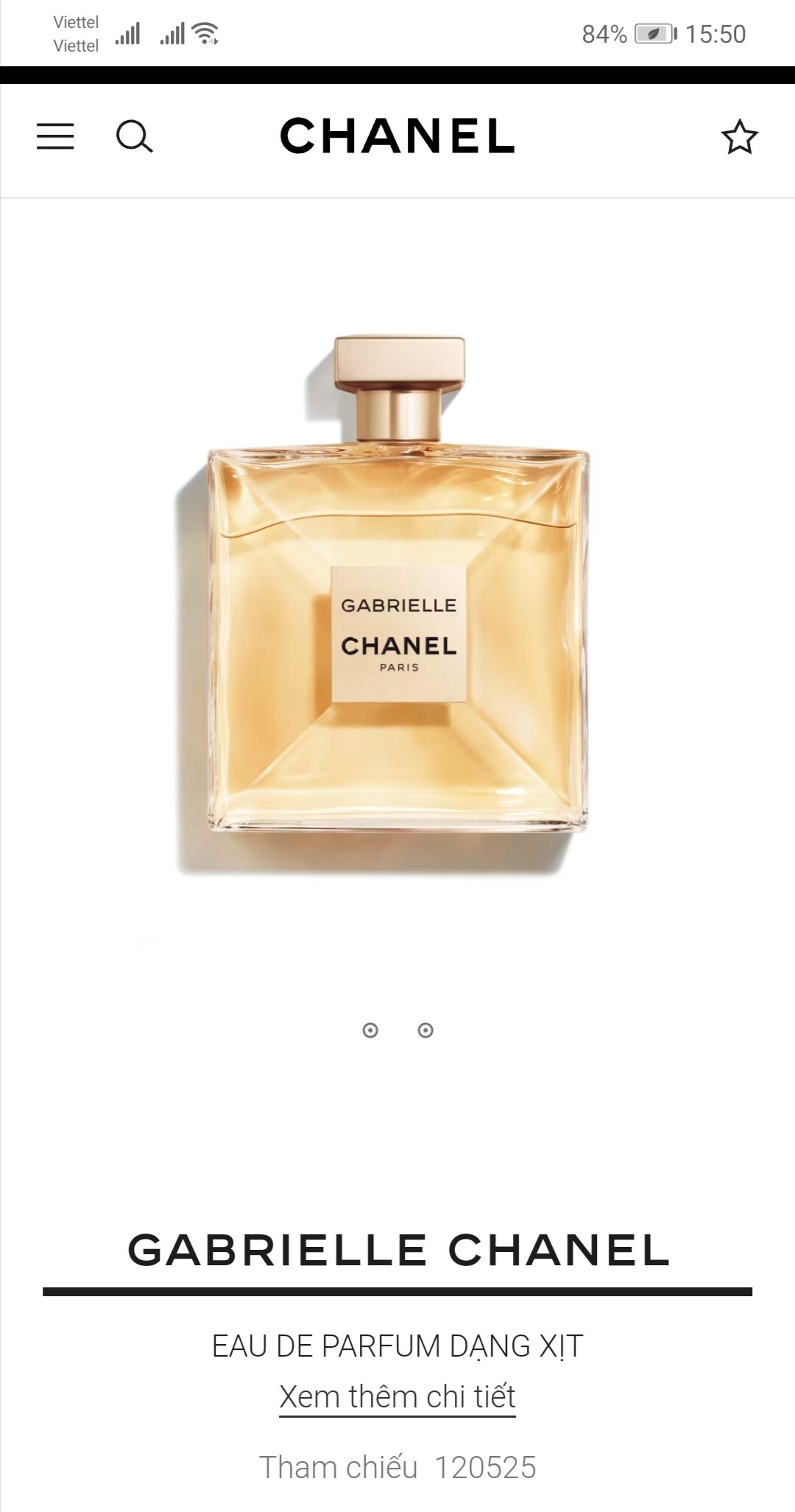Show the second product image dot

click(x=425, y=1030)
